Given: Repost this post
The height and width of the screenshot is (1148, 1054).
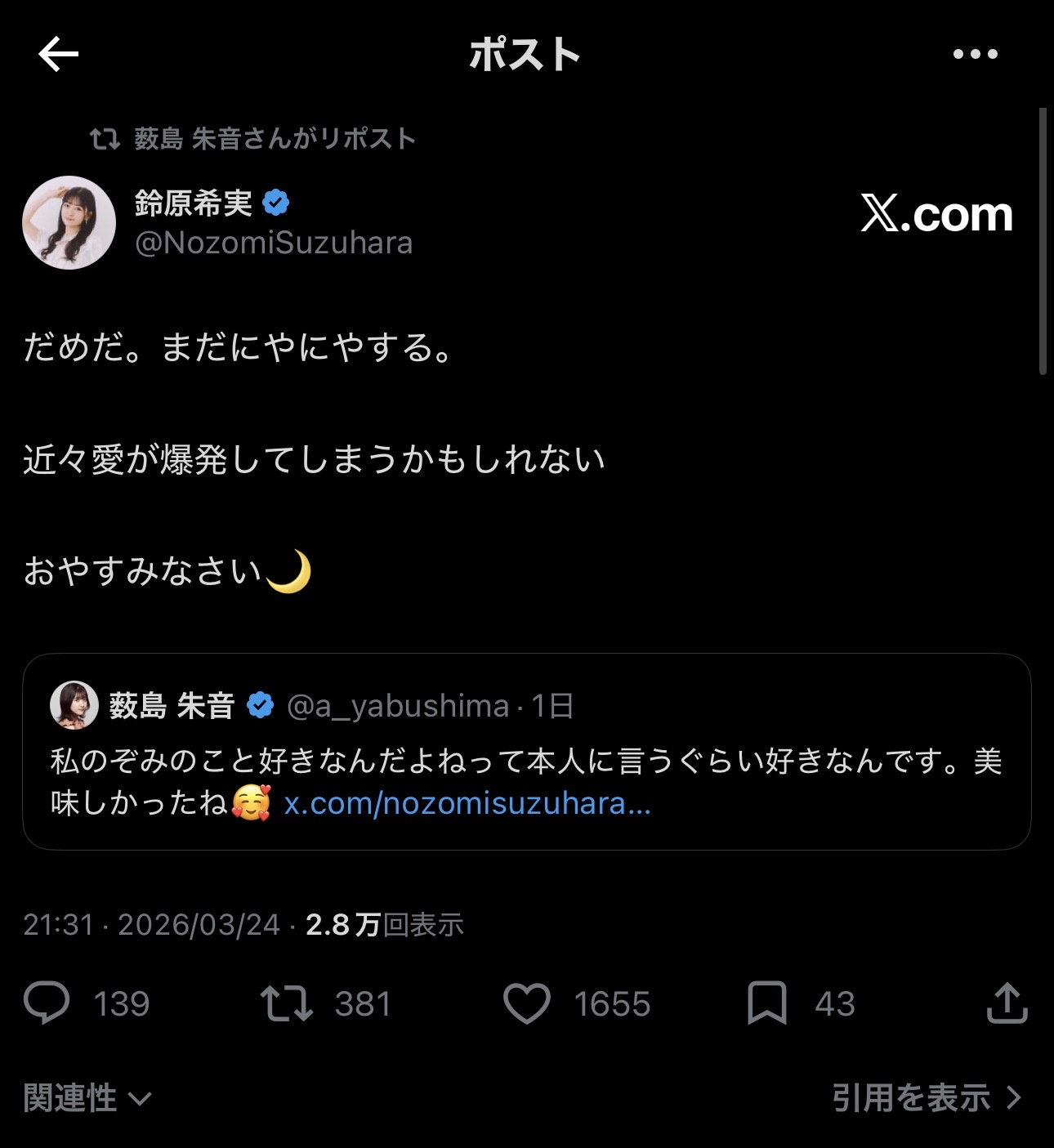Looking at the screenshot, I should point(286,1003).
